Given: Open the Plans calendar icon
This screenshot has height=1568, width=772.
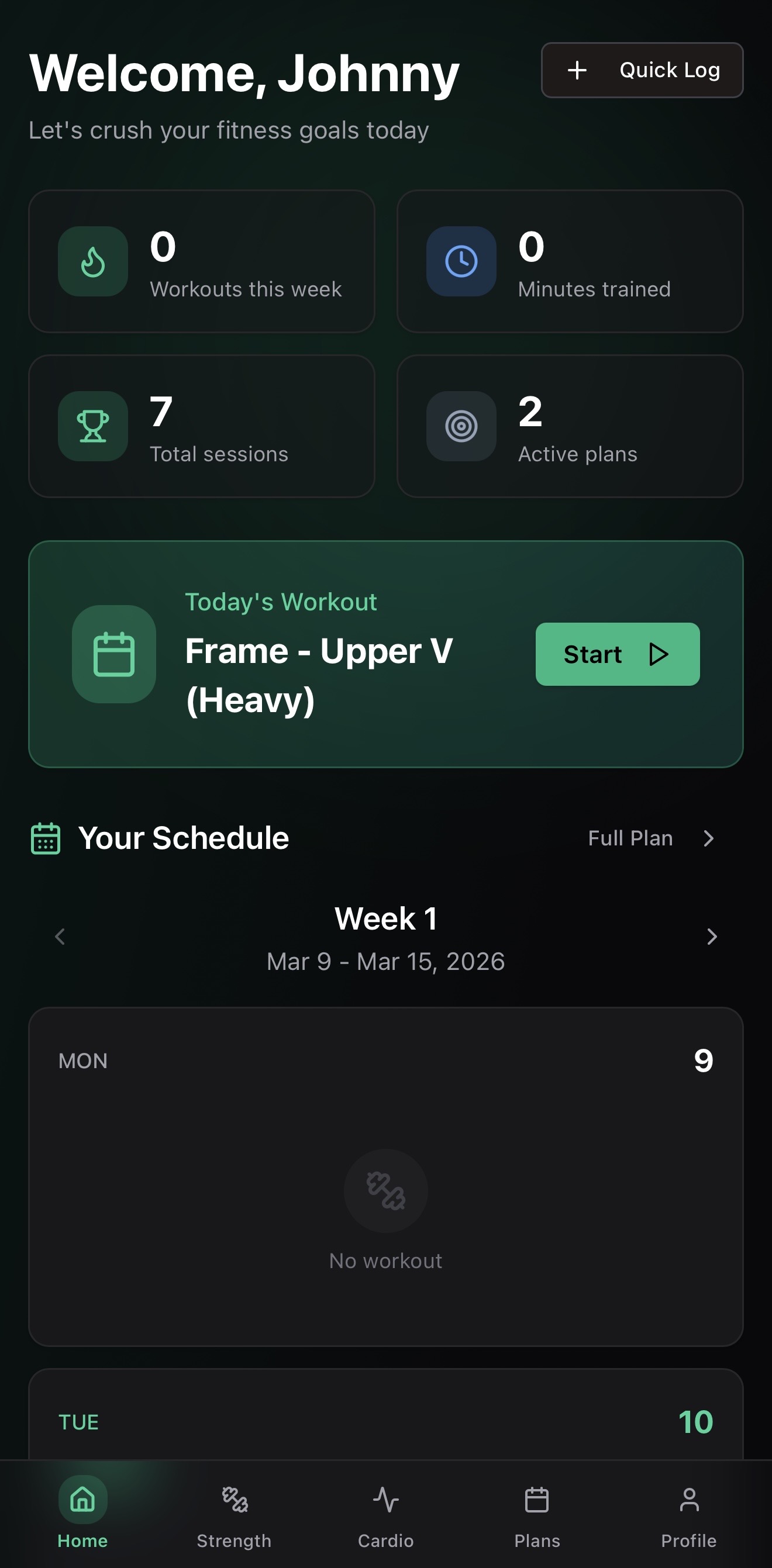Looking at the screenshot, I should coord(536,1500).
